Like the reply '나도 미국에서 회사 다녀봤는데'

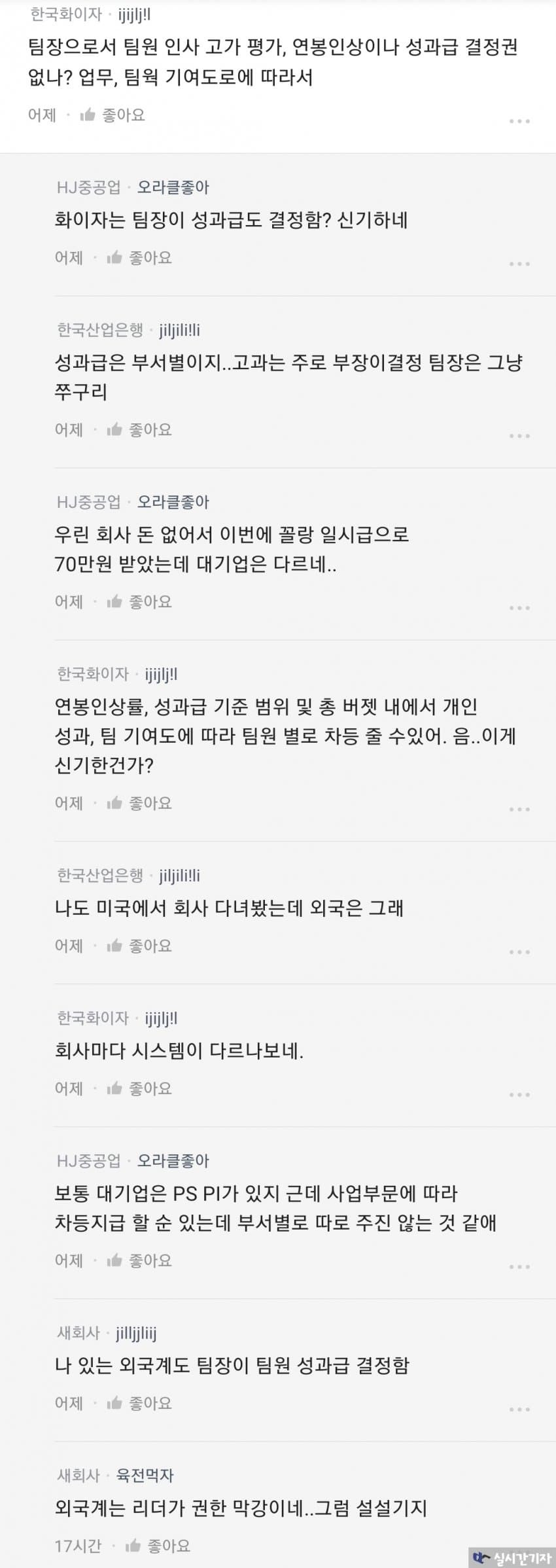point(139,946)
